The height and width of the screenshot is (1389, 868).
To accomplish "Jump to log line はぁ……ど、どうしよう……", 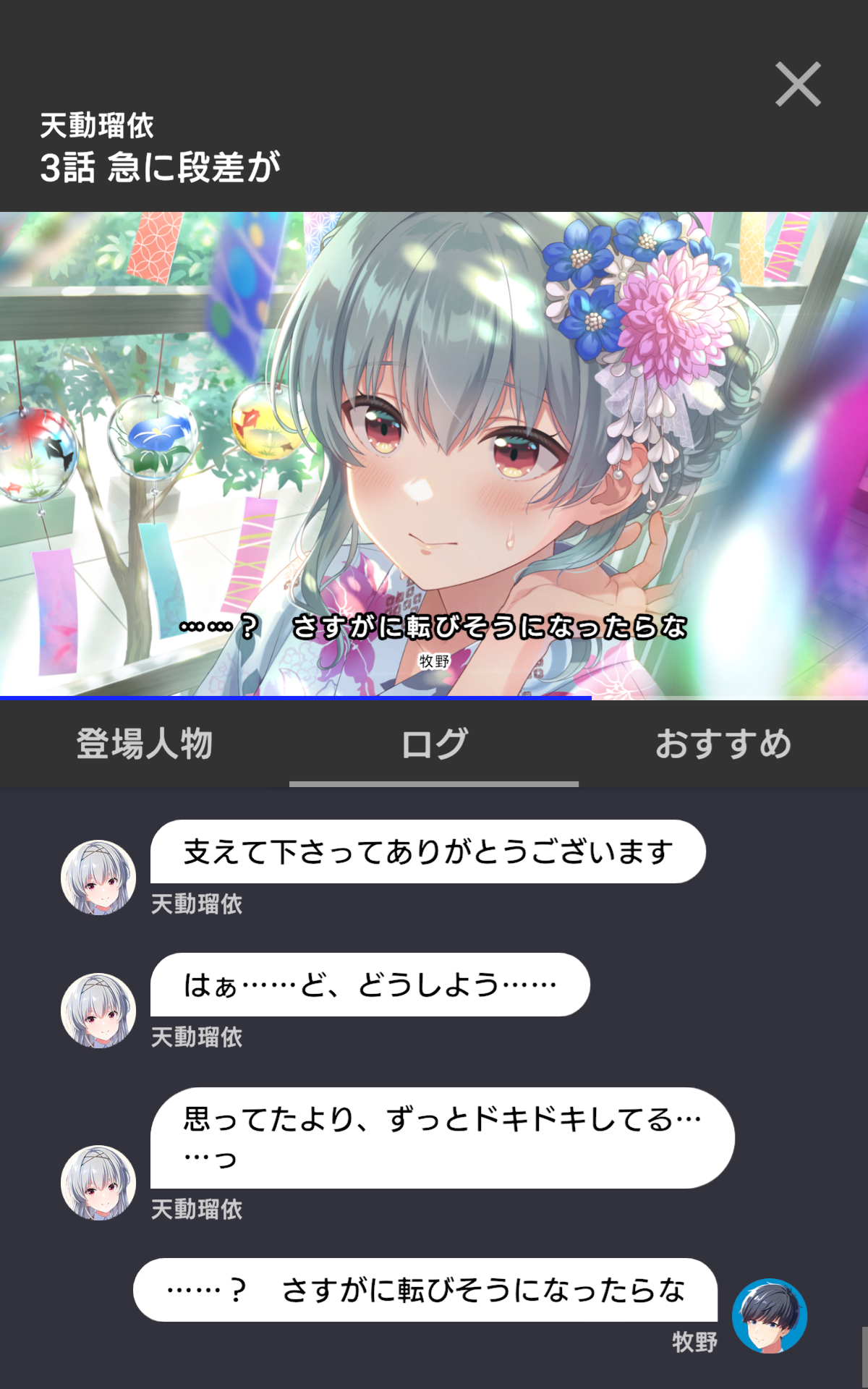I will point(370,985).
